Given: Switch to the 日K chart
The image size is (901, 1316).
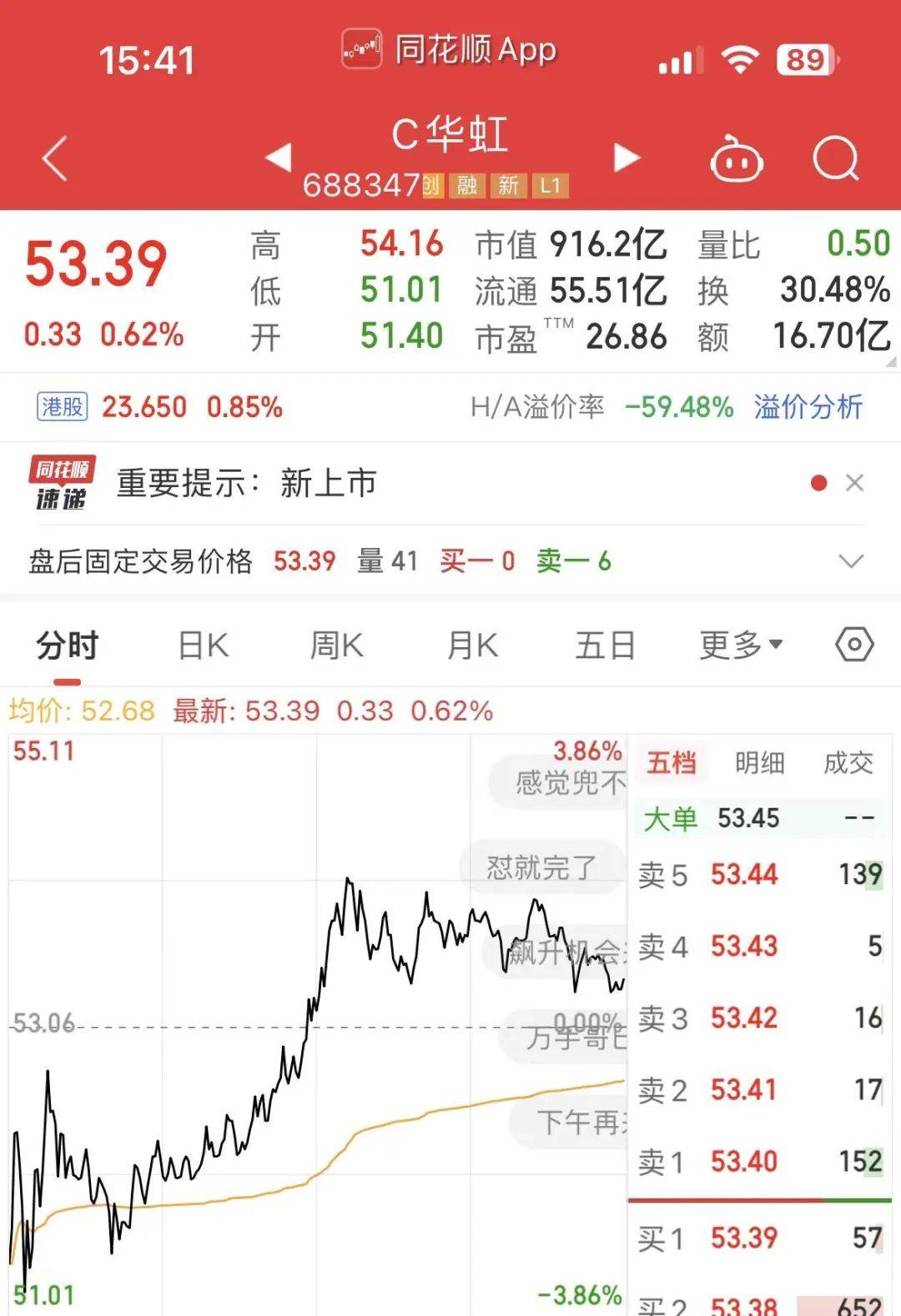Looking at the screenshot, I should [203, 645].
